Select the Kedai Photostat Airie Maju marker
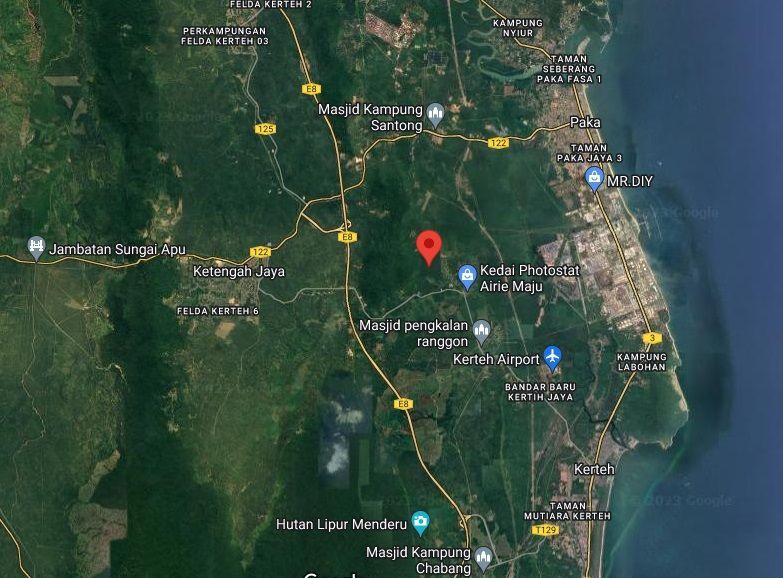 point(467,277)
